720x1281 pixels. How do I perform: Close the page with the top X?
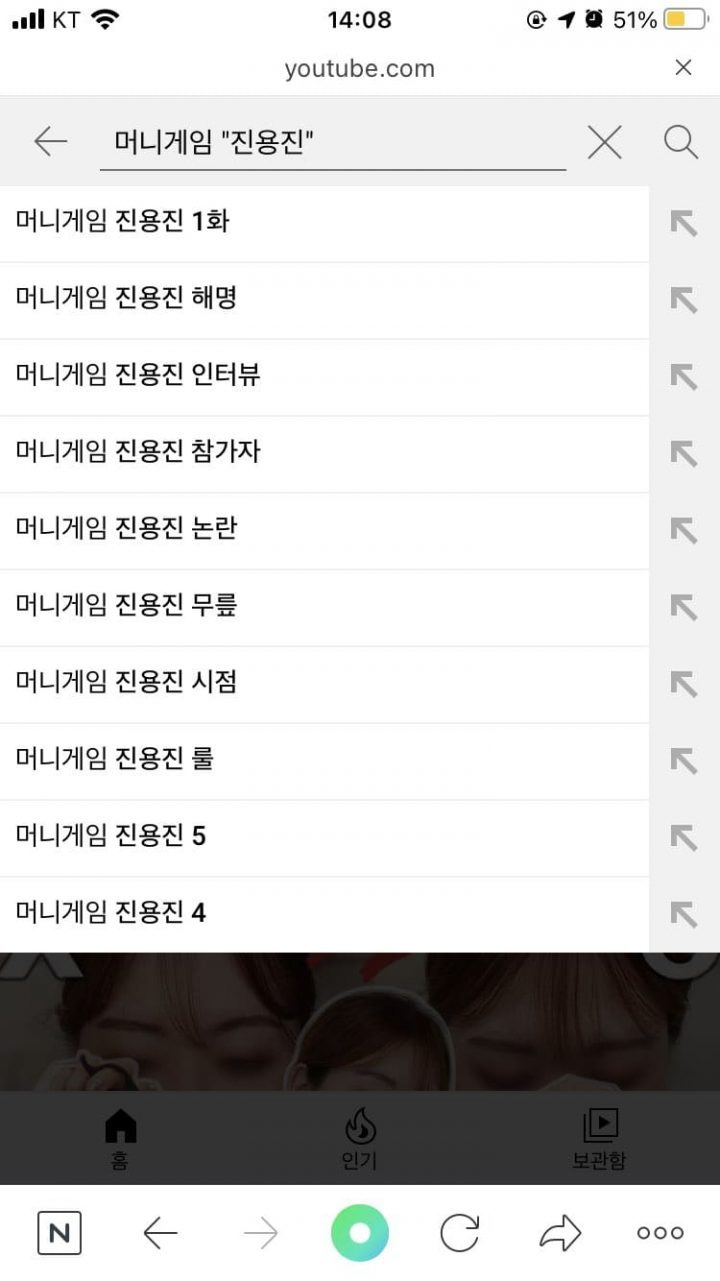click(683, 68)
